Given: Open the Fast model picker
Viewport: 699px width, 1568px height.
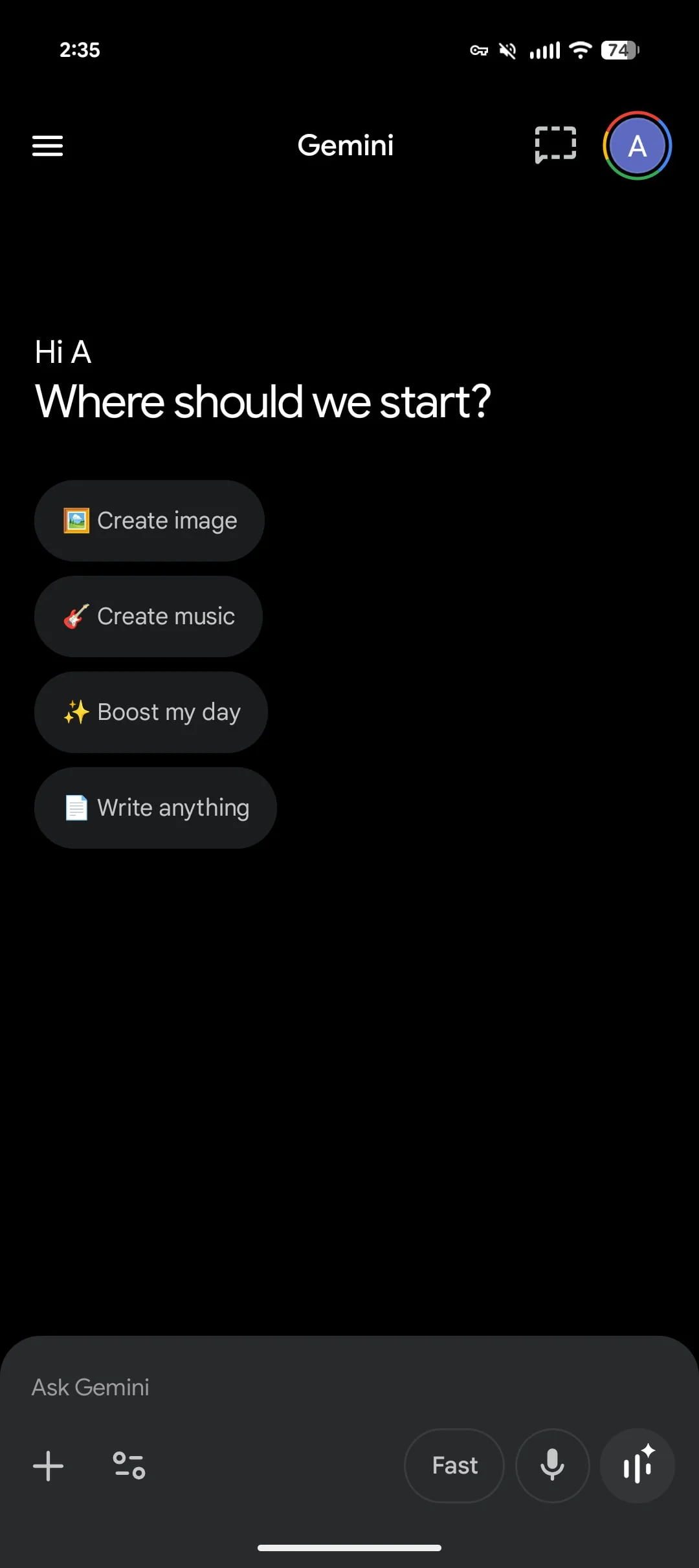Looking at the screenshot, I should pyautogui.click(x=454, y=1466).
